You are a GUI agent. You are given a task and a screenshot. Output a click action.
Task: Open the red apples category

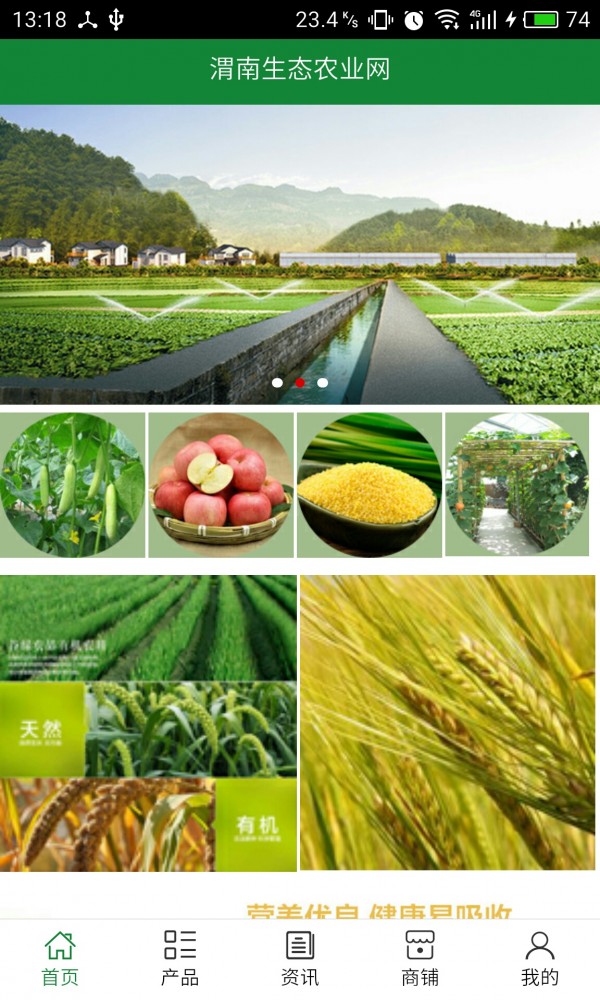click(x=221, y=485)
